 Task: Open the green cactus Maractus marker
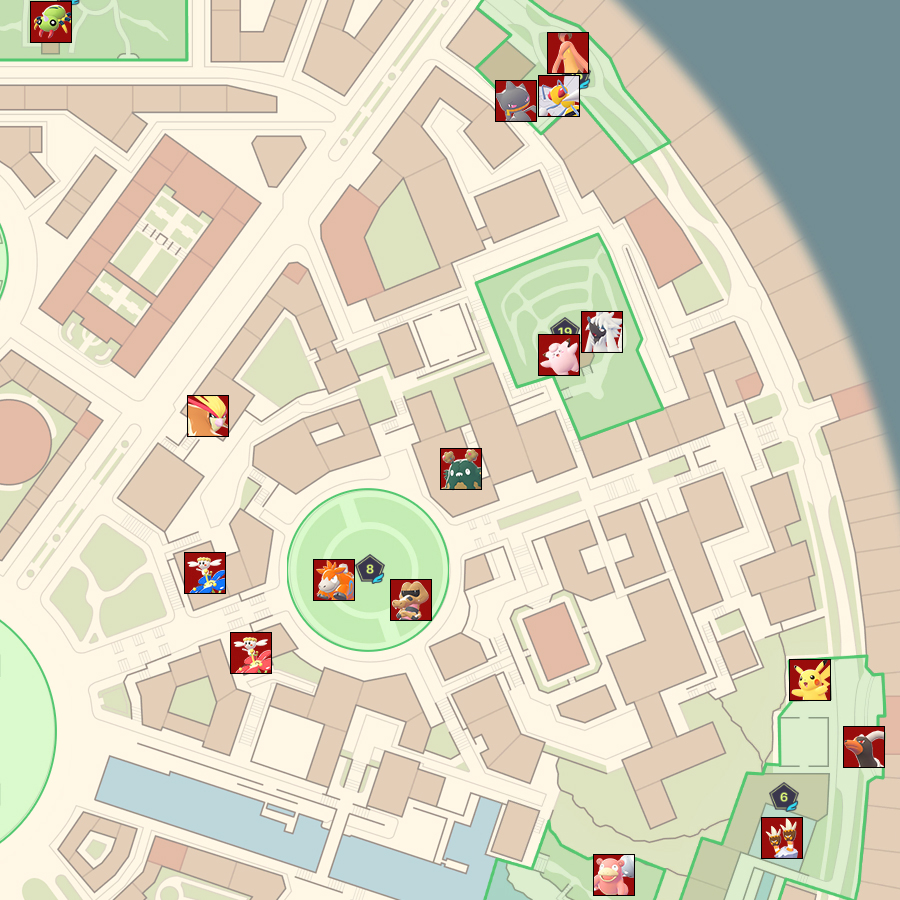(x=461, y=469)
